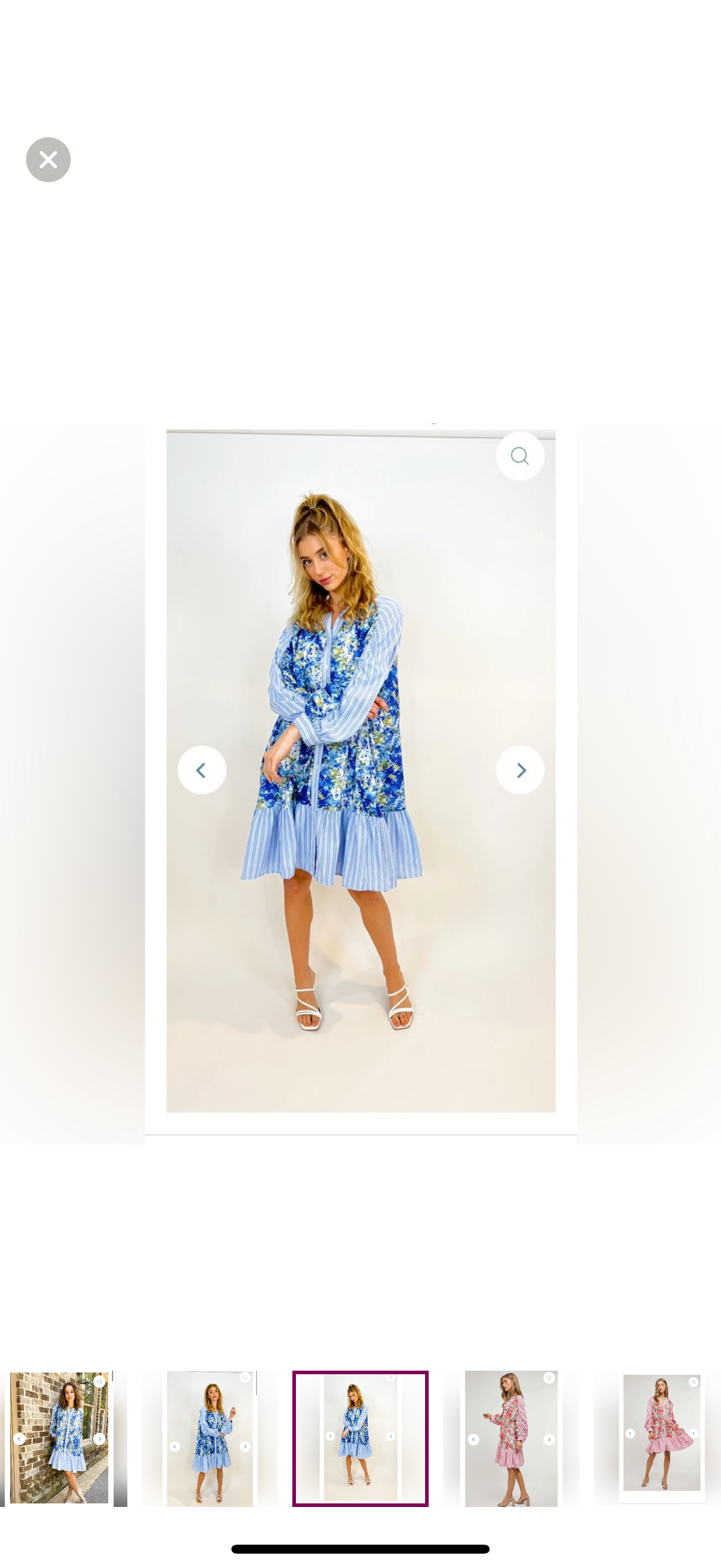Screen dimensions: 721x1568
Task: Select the second blue dress thumbnail
Action: click(210, 1438)
